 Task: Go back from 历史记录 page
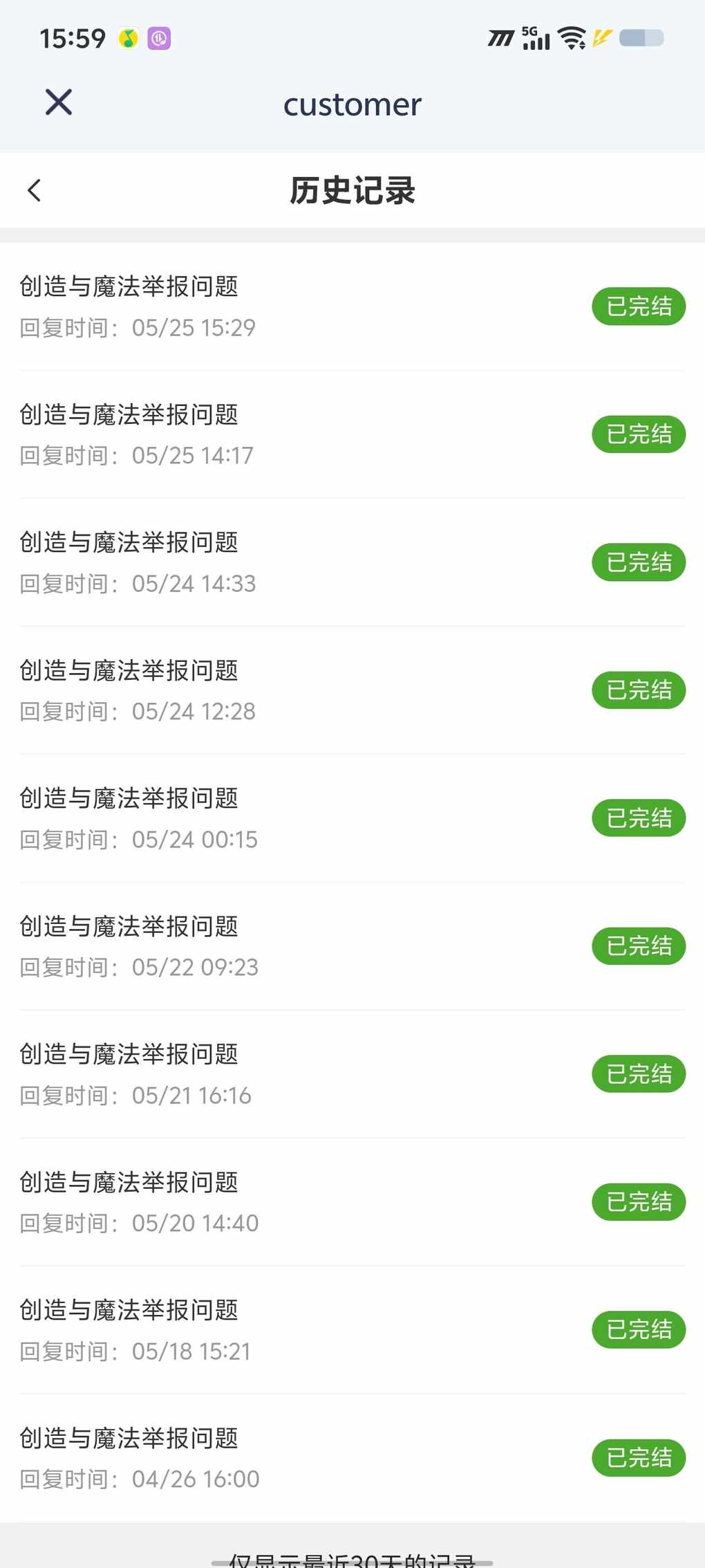point(34,190)
